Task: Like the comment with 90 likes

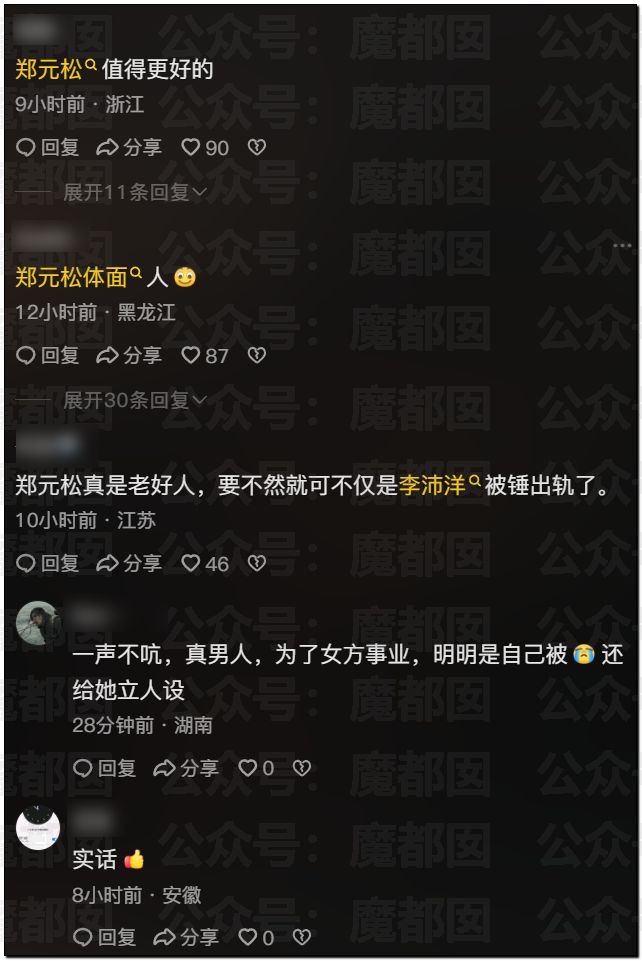Action: click(204, 148)
